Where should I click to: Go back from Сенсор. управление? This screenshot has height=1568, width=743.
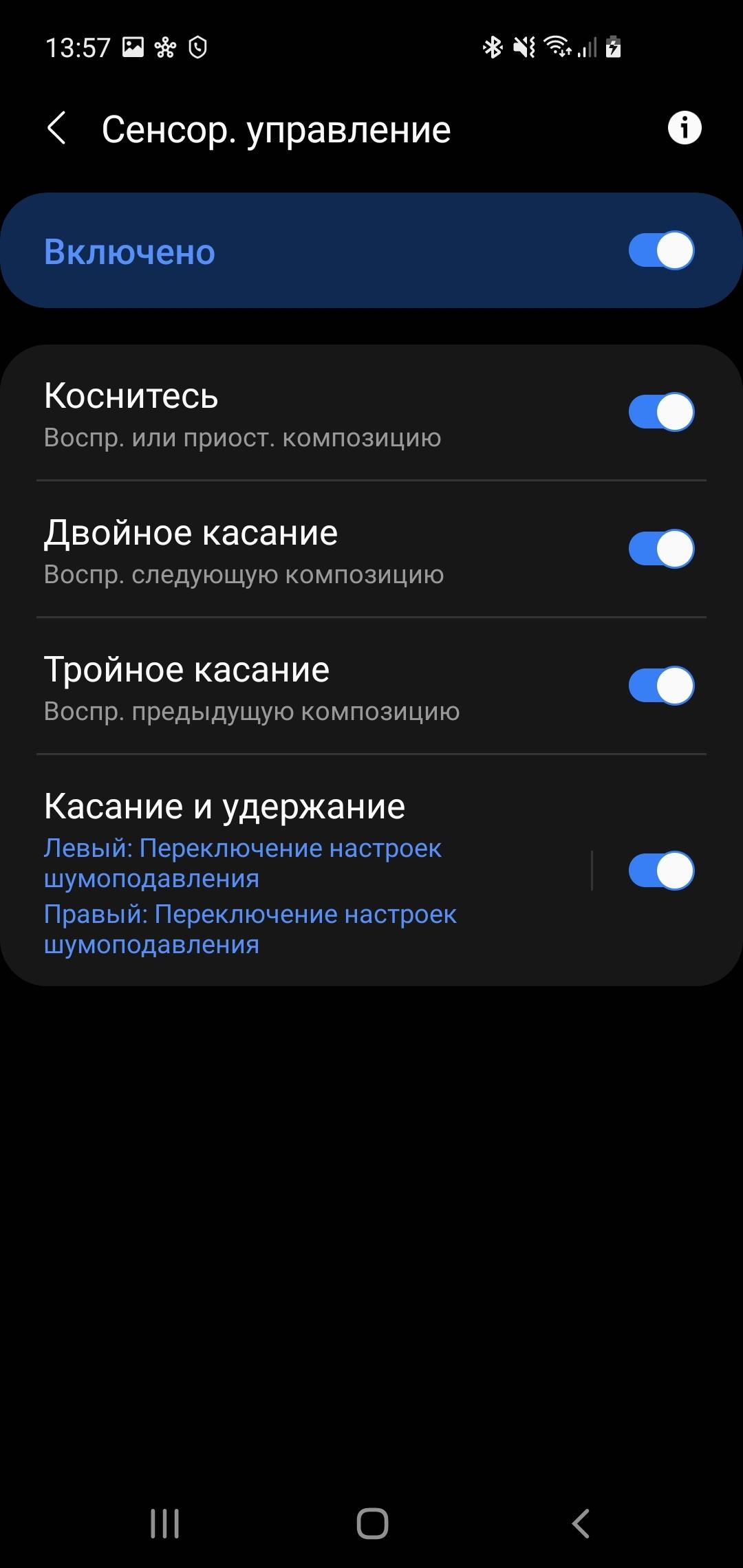coord(56,129)
